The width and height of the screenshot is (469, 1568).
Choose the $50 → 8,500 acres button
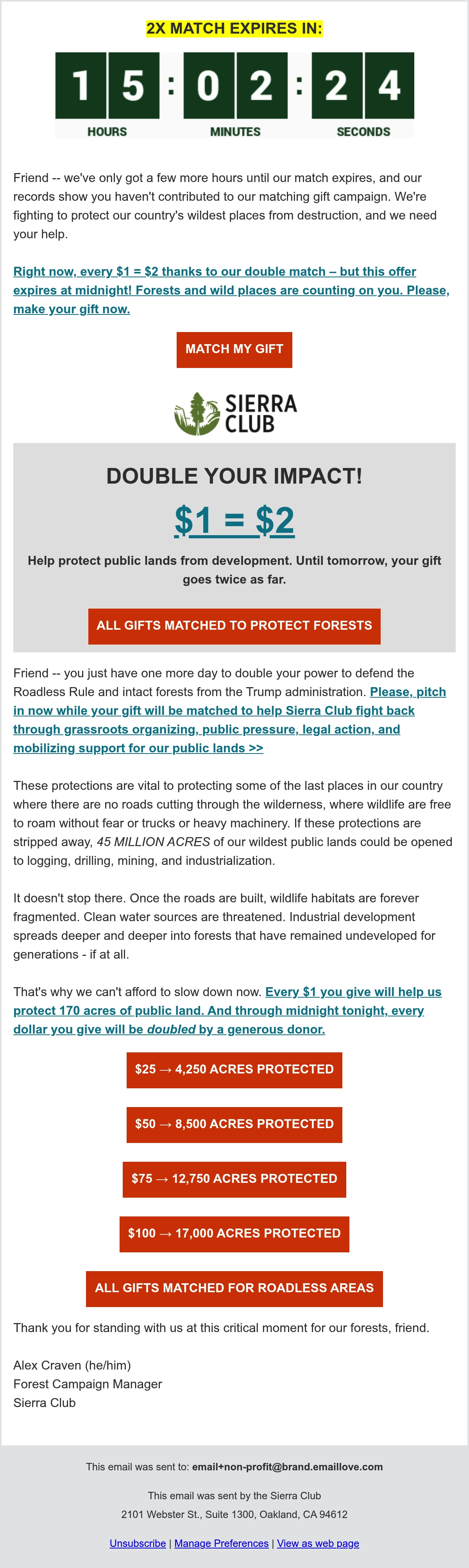234,1125
